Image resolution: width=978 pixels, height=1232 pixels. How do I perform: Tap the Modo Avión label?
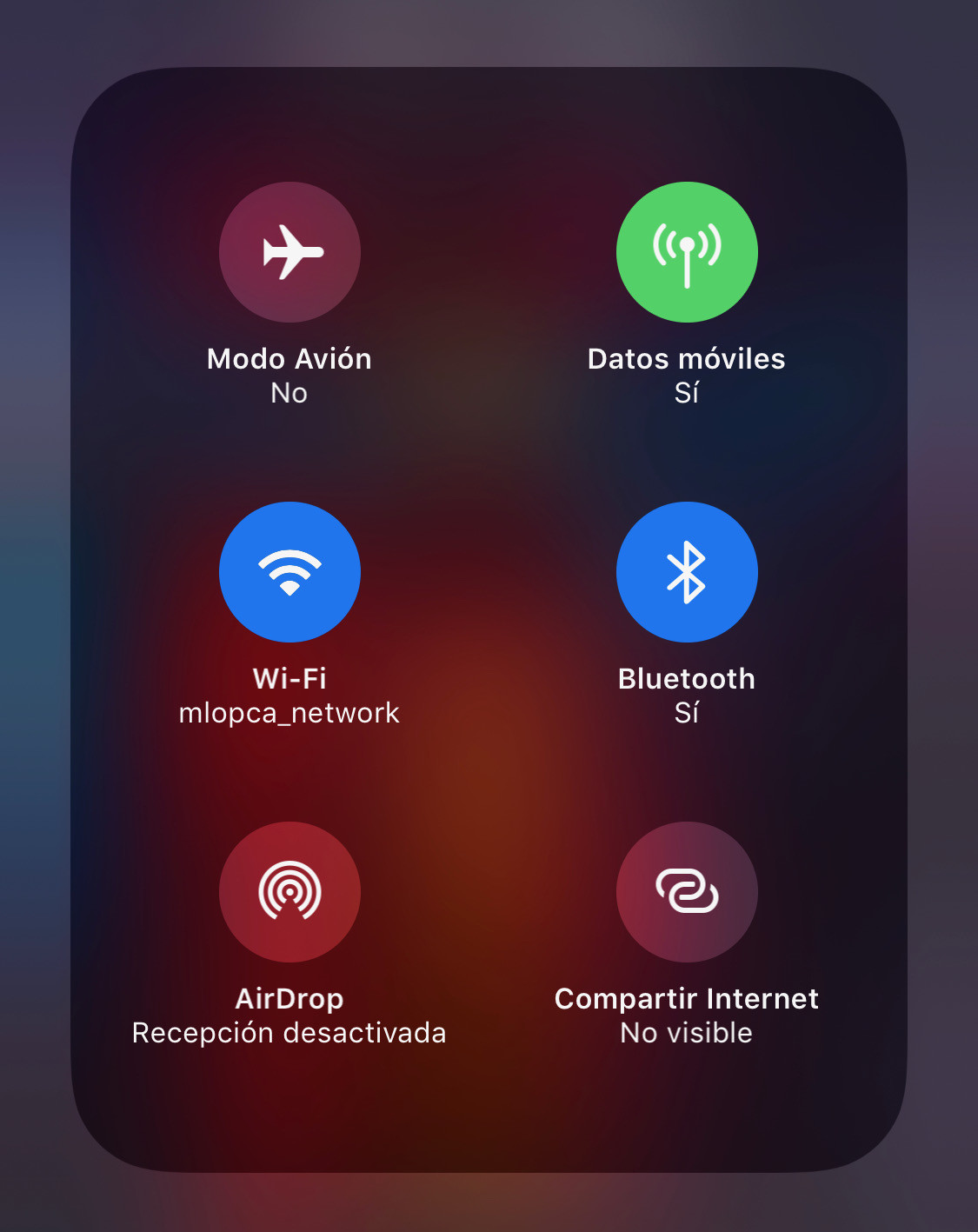pyautogui.click(x=289, y=358)
